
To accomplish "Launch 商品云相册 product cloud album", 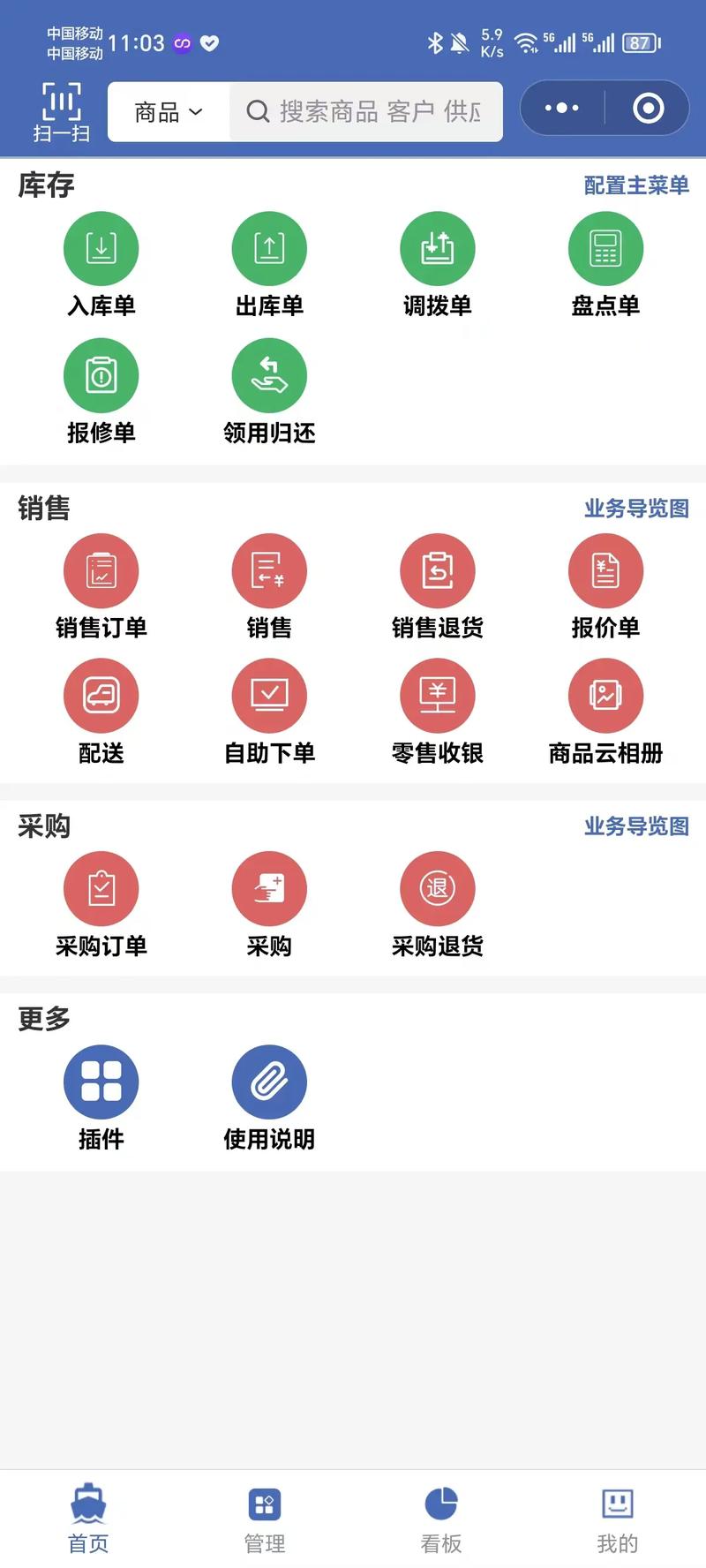I will click(x=605, y=695).
